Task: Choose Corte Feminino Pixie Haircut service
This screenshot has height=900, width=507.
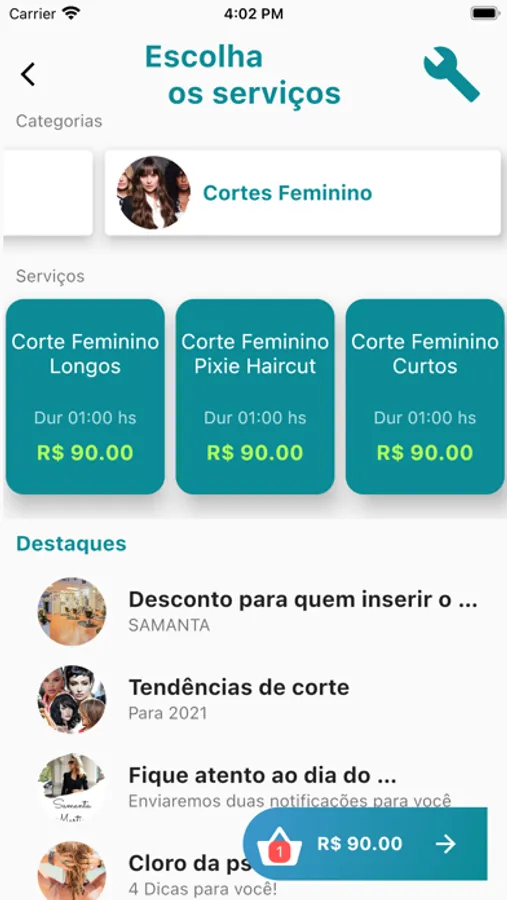Action: [255, 396]
